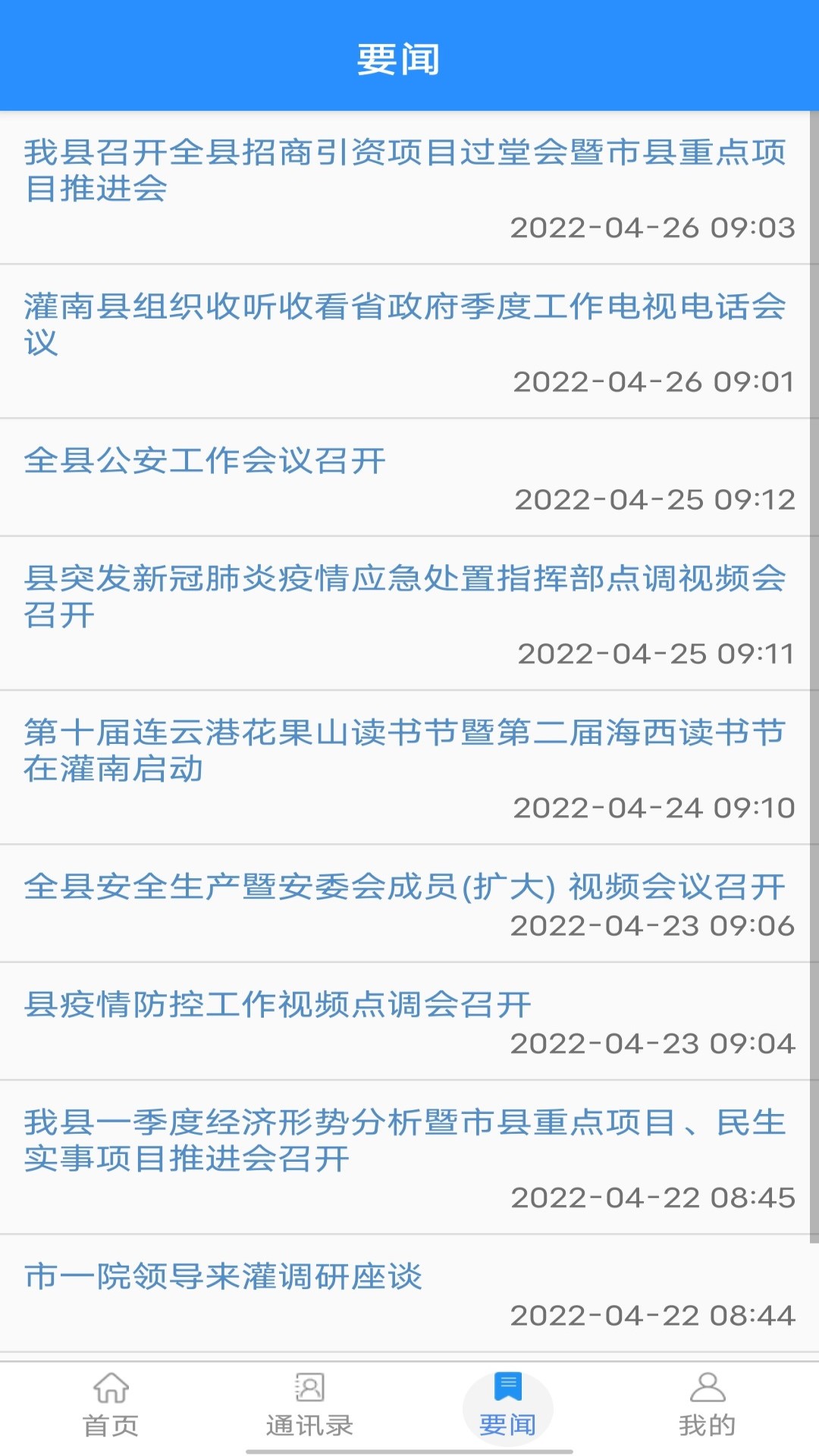Open the 通讯录 tab
Image resolution: width=819 pixels, height=1456 pixels.
(309, 1405)
